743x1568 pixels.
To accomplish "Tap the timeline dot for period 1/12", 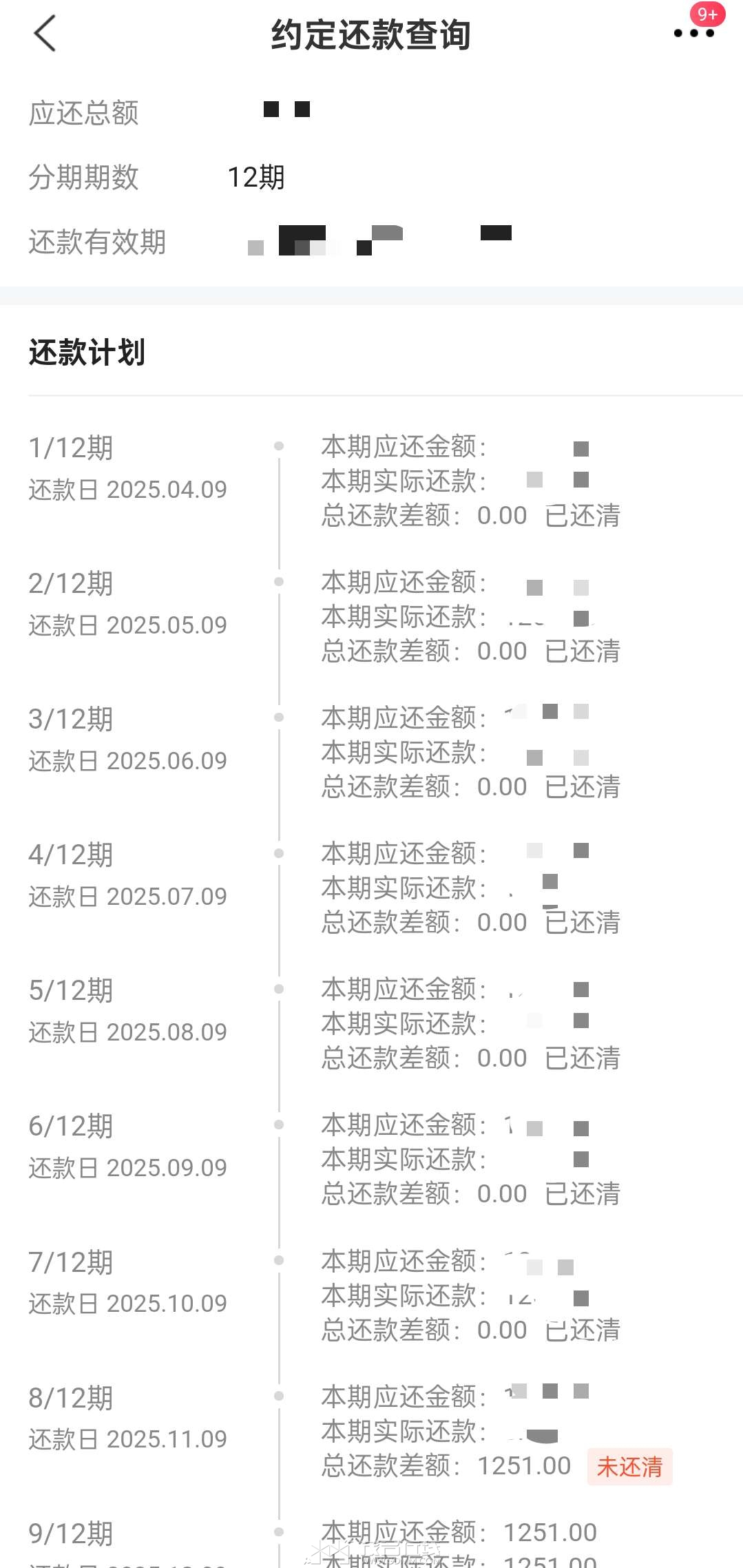I will pos(278,446).
